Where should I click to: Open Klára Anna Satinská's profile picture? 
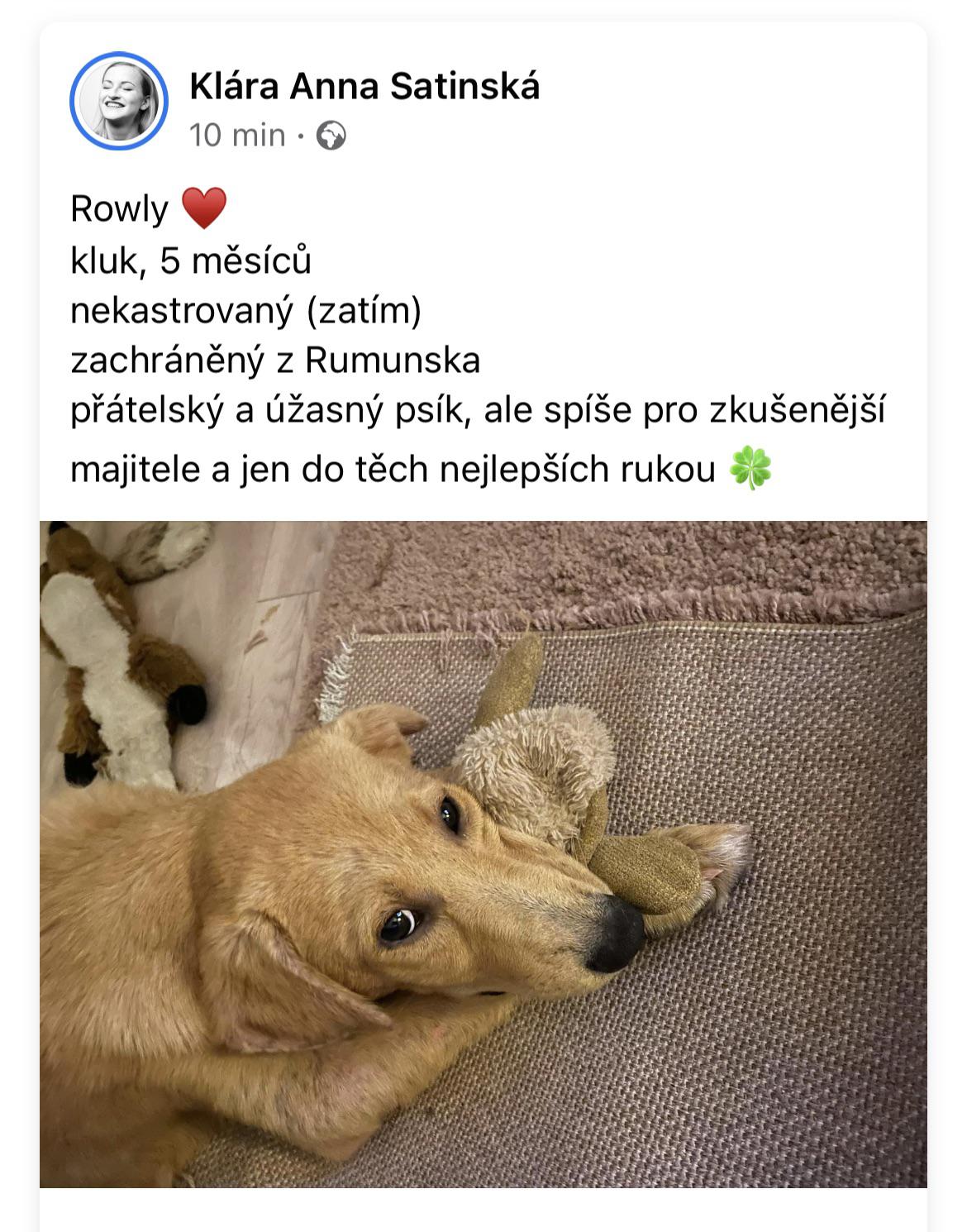click(119, 101)
